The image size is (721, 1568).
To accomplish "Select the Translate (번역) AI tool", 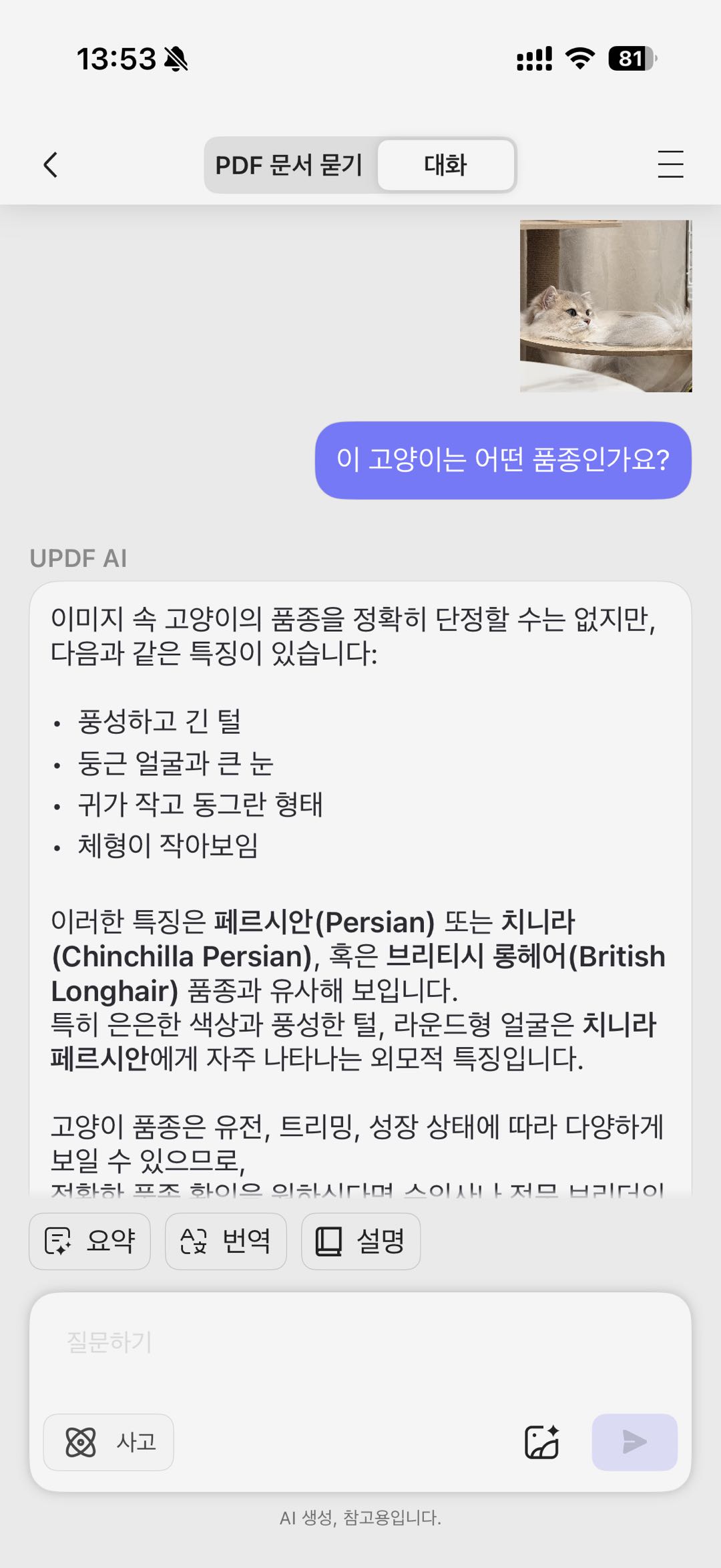I will point(225,1241).
